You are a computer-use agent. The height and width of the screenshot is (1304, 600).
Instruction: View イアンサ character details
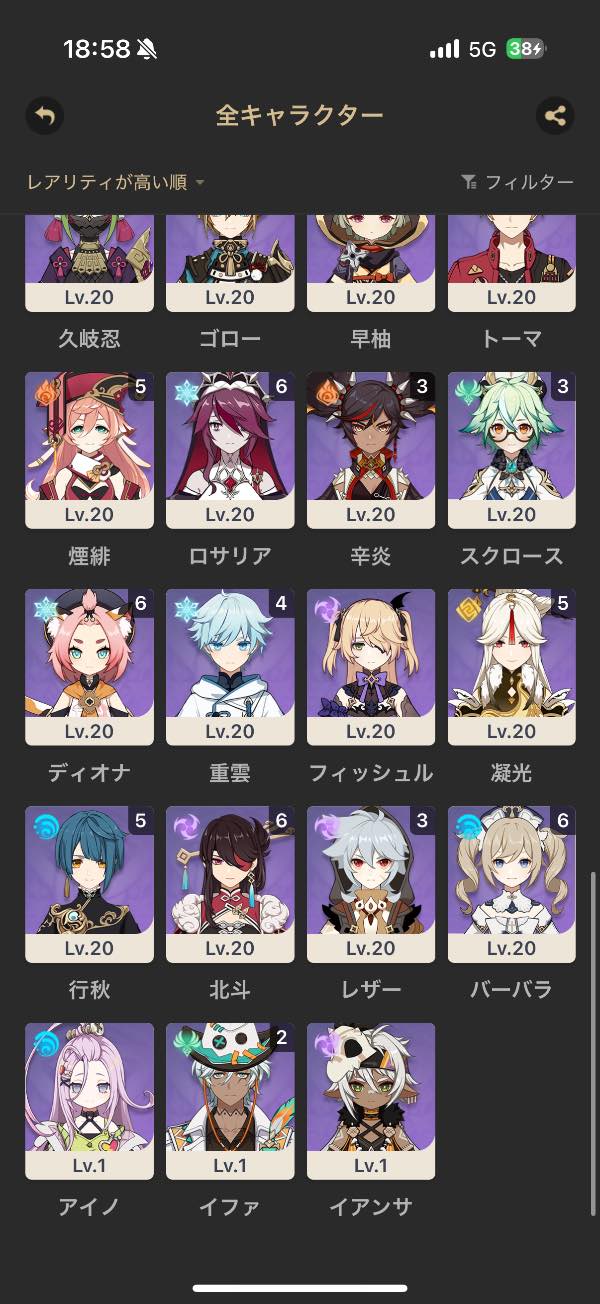click(x=371, y=1100)
